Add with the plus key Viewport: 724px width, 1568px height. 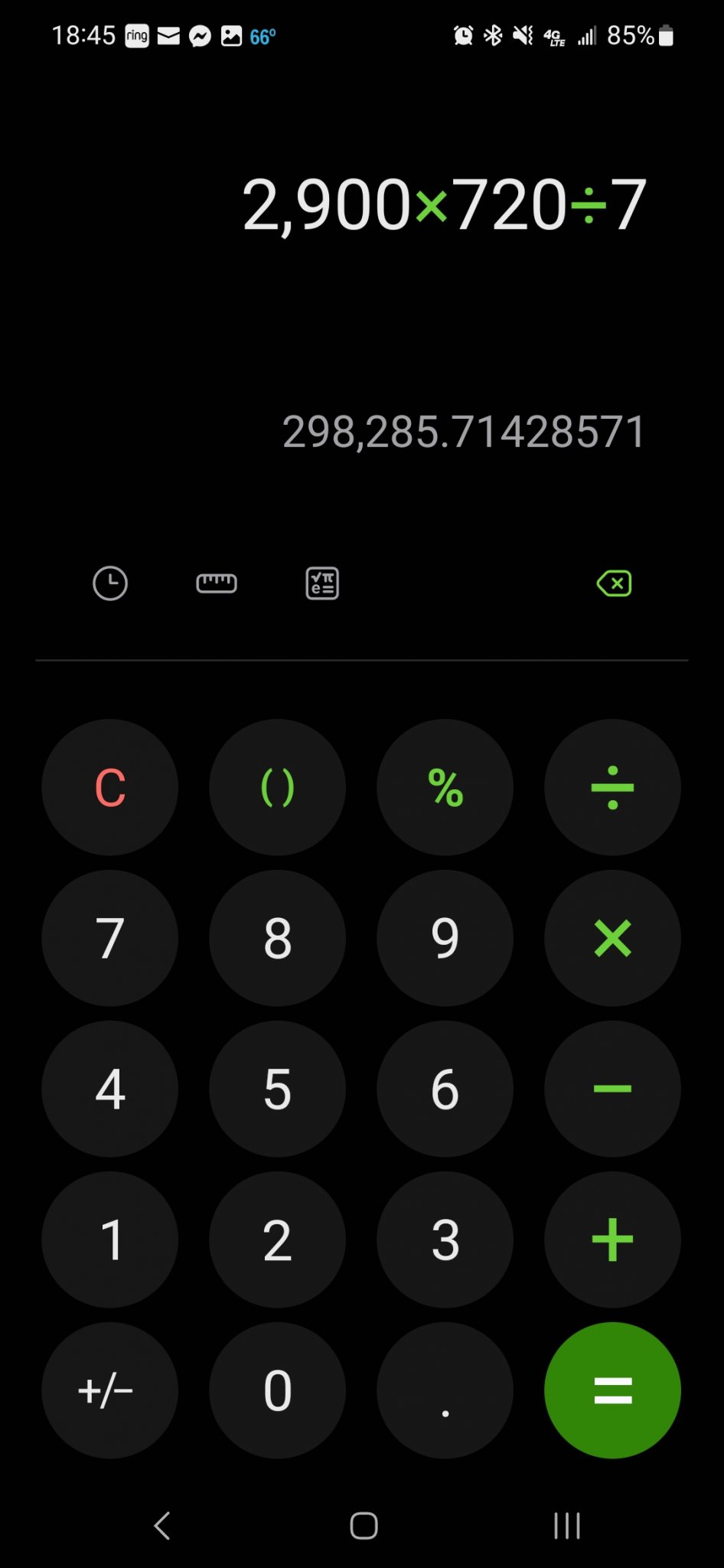[x=612, y=1240]
